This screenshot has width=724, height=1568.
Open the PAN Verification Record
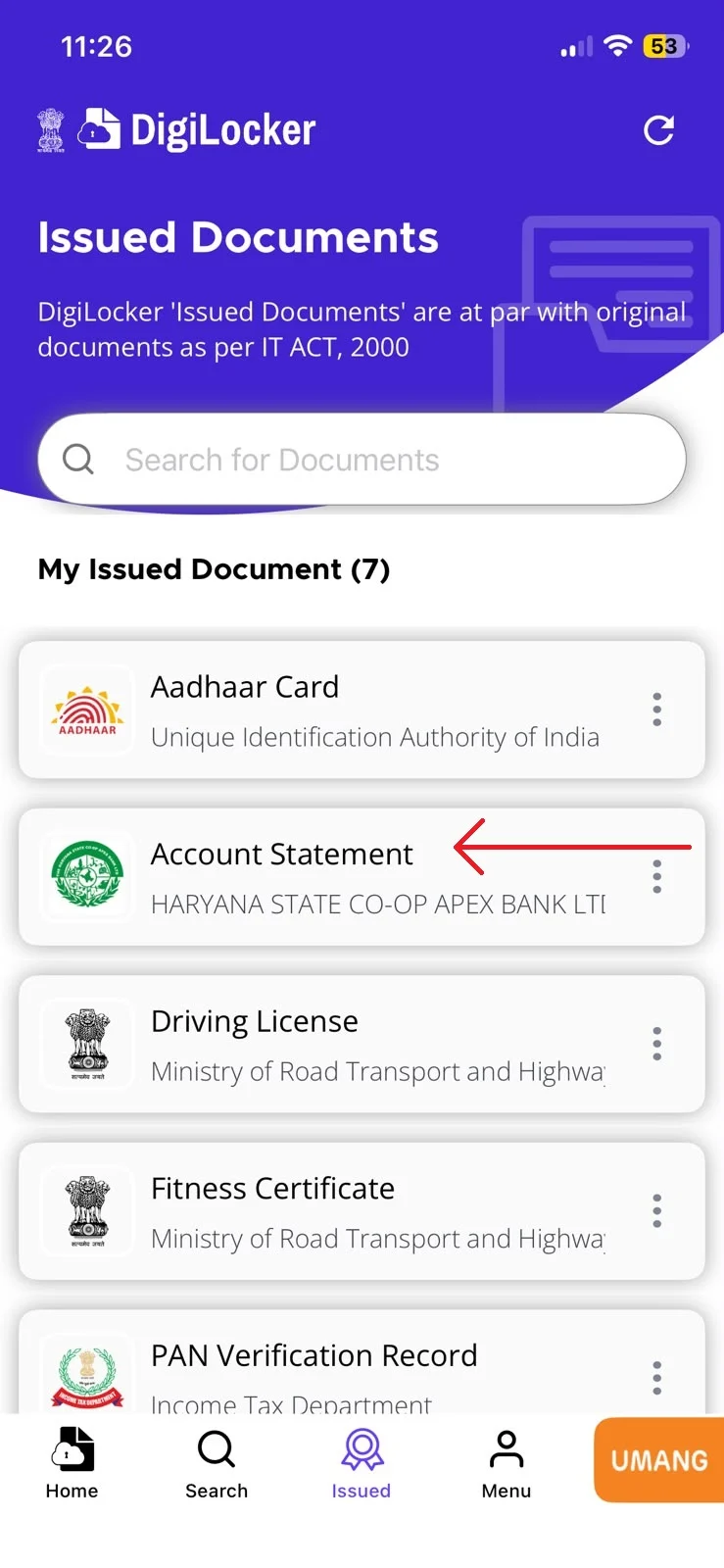click(x=362, y=1362)
